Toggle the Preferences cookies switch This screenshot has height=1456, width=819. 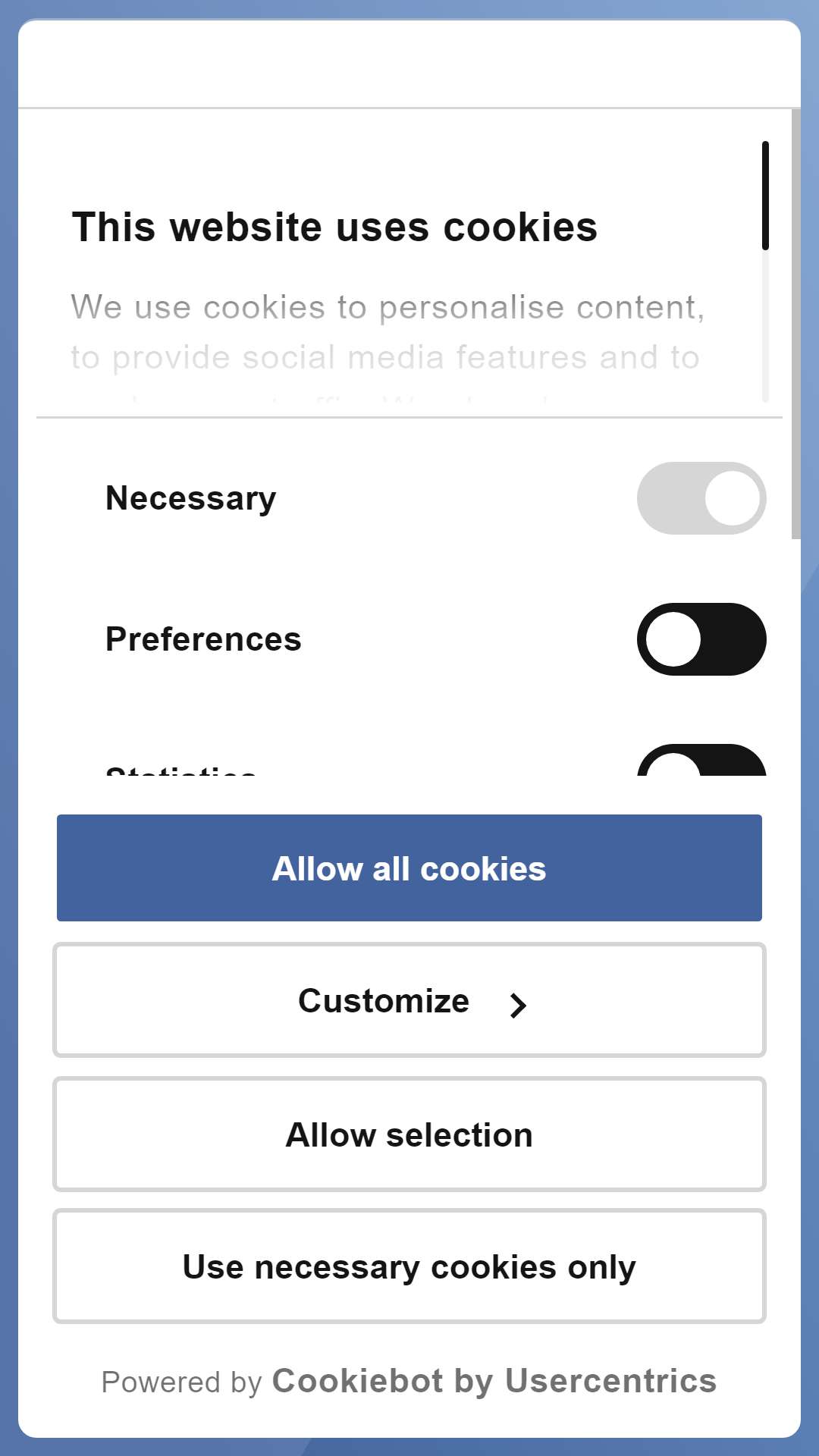pyautogui.click(x=701, y=639)
